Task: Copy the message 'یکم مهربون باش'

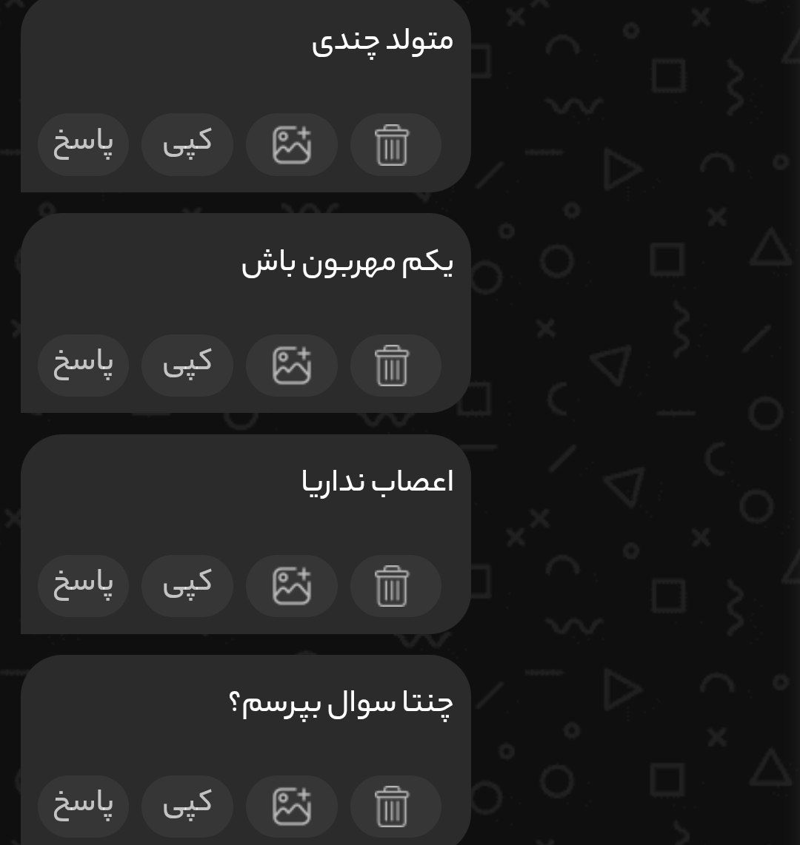Action: tap(187, 365)
